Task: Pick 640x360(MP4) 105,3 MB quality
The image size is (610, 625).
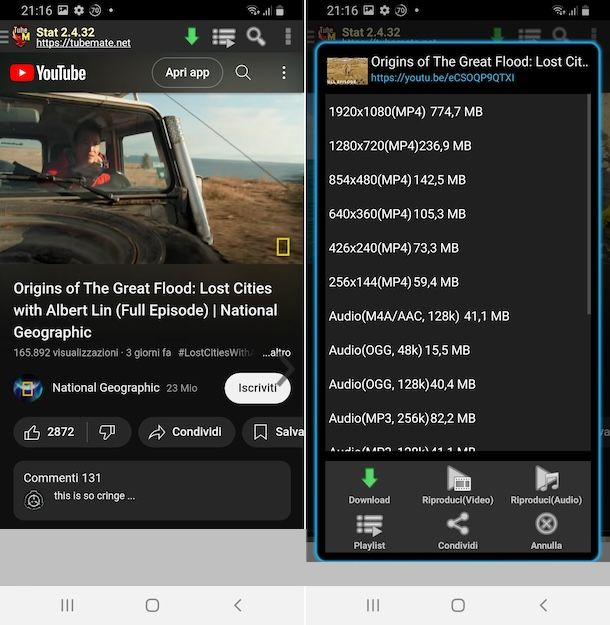Action: 397,214
